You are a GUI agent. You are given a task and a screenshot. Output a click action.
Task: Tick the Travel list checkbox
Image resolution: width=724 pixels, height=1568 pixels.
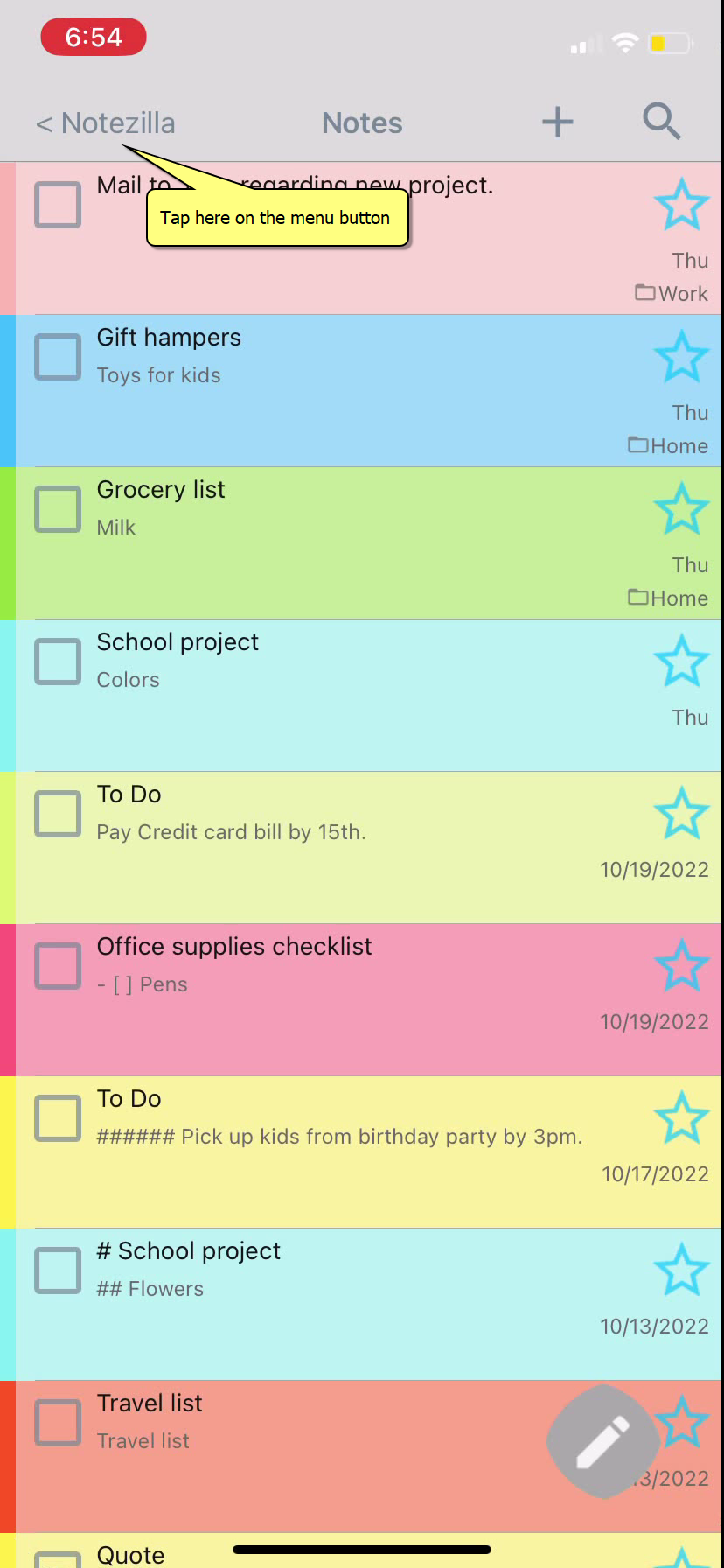click(x=58, y=1423)
